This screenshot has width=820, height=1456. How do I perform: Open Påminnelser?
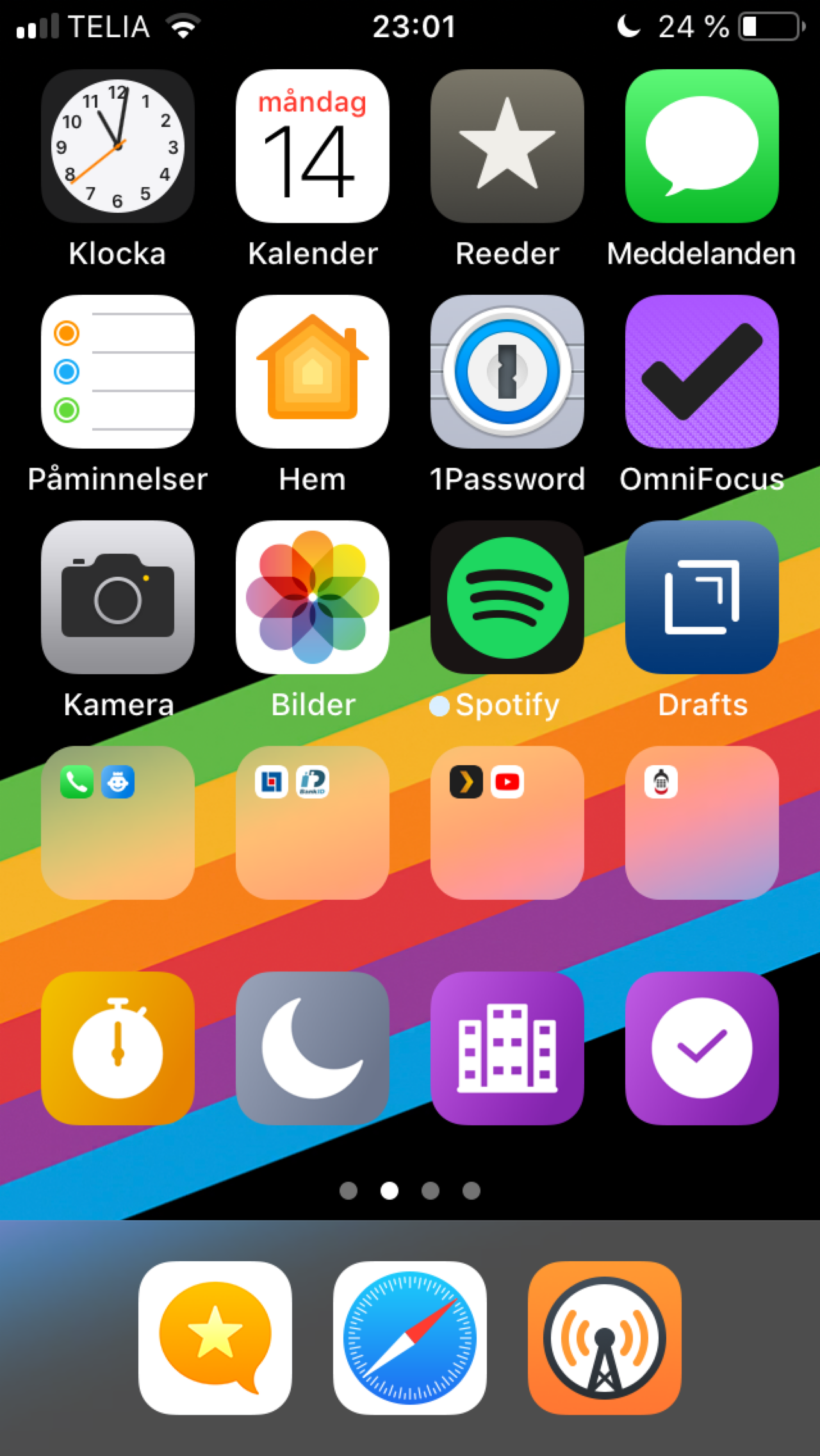pyautogui.click(x=118, y=372)
